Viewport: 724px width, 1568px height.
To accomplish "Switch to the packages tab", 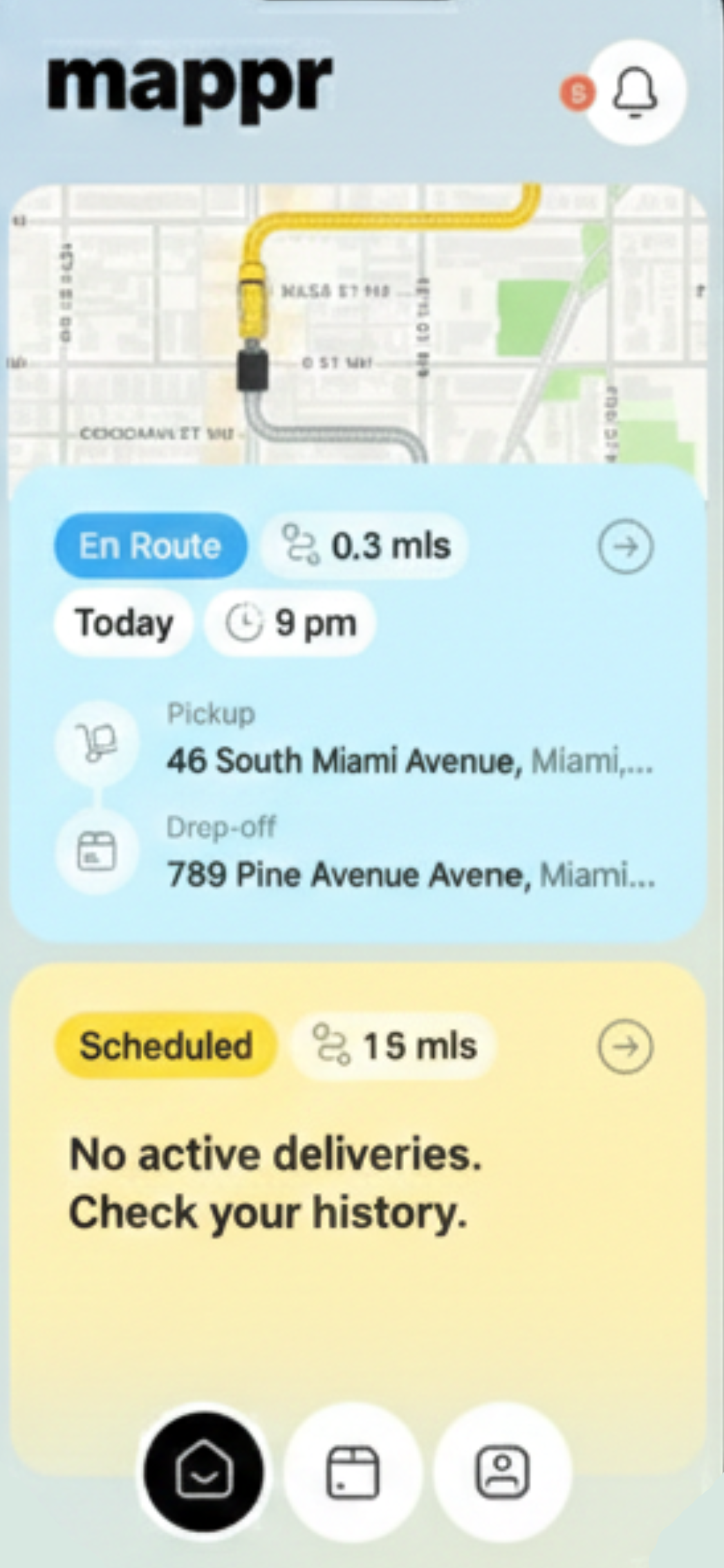I will [x=353, y=1472].
